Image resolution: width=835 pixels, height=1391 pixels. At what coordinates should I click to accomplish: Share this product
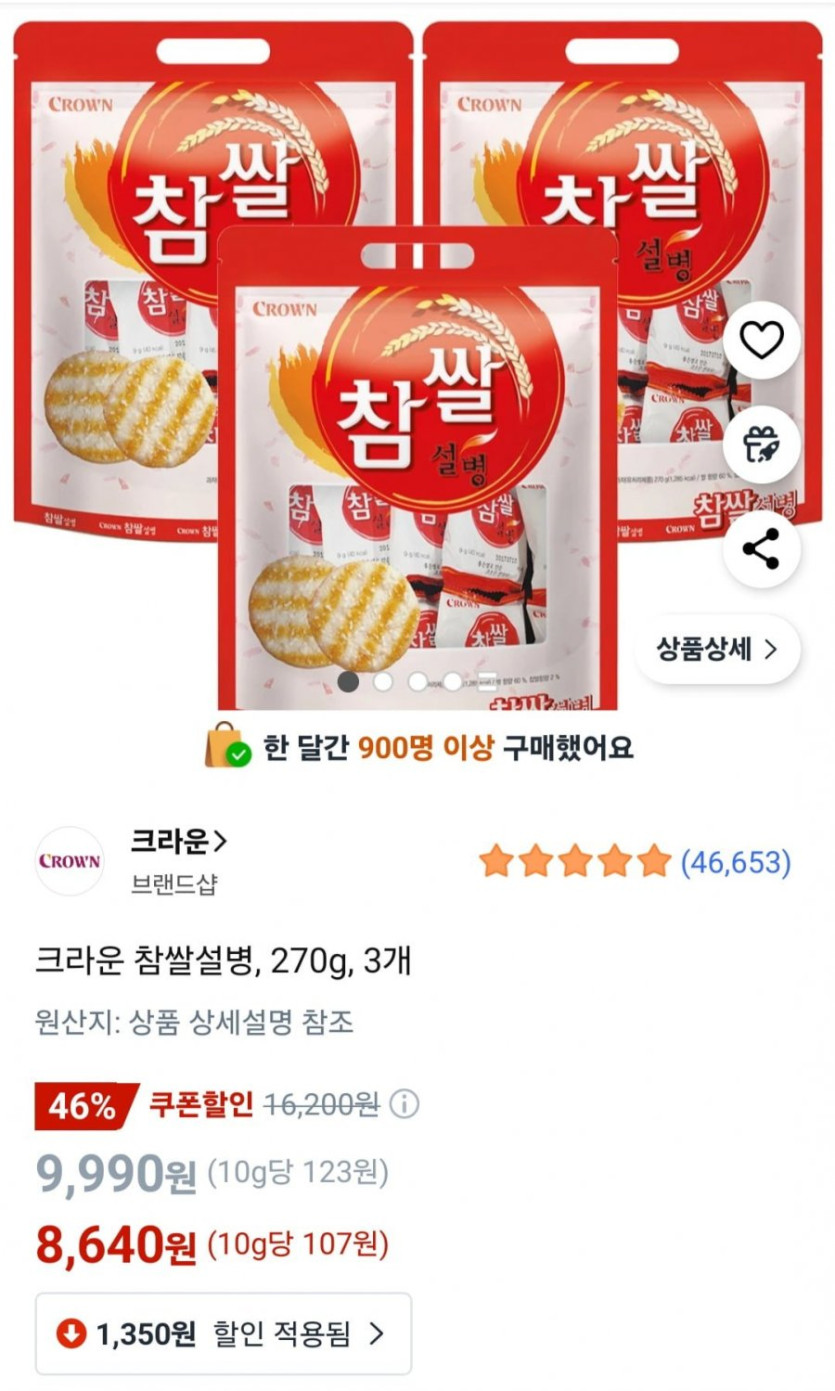(761, 550)
